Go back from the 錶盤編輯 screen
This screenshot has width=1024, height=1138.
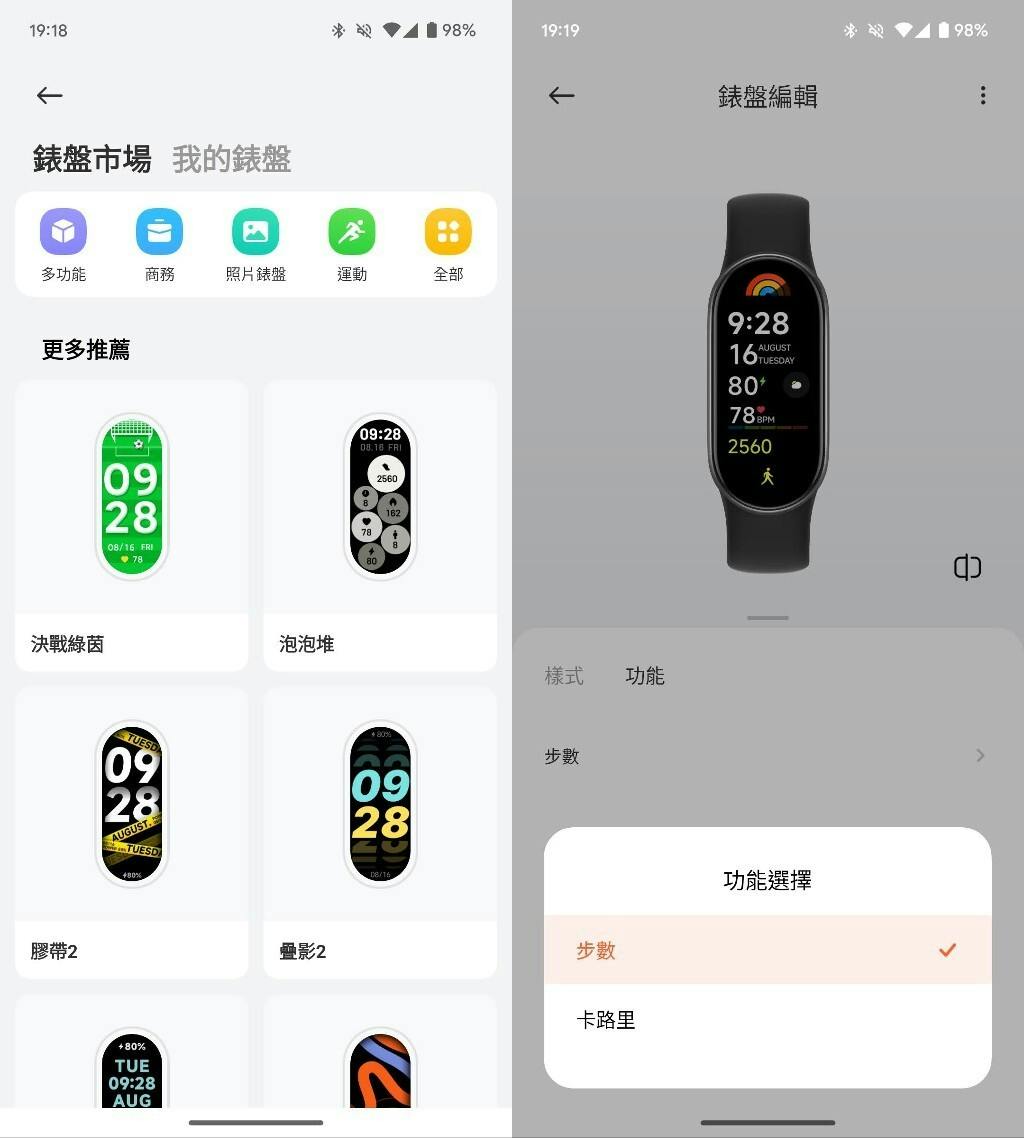(x=562, y=96)
